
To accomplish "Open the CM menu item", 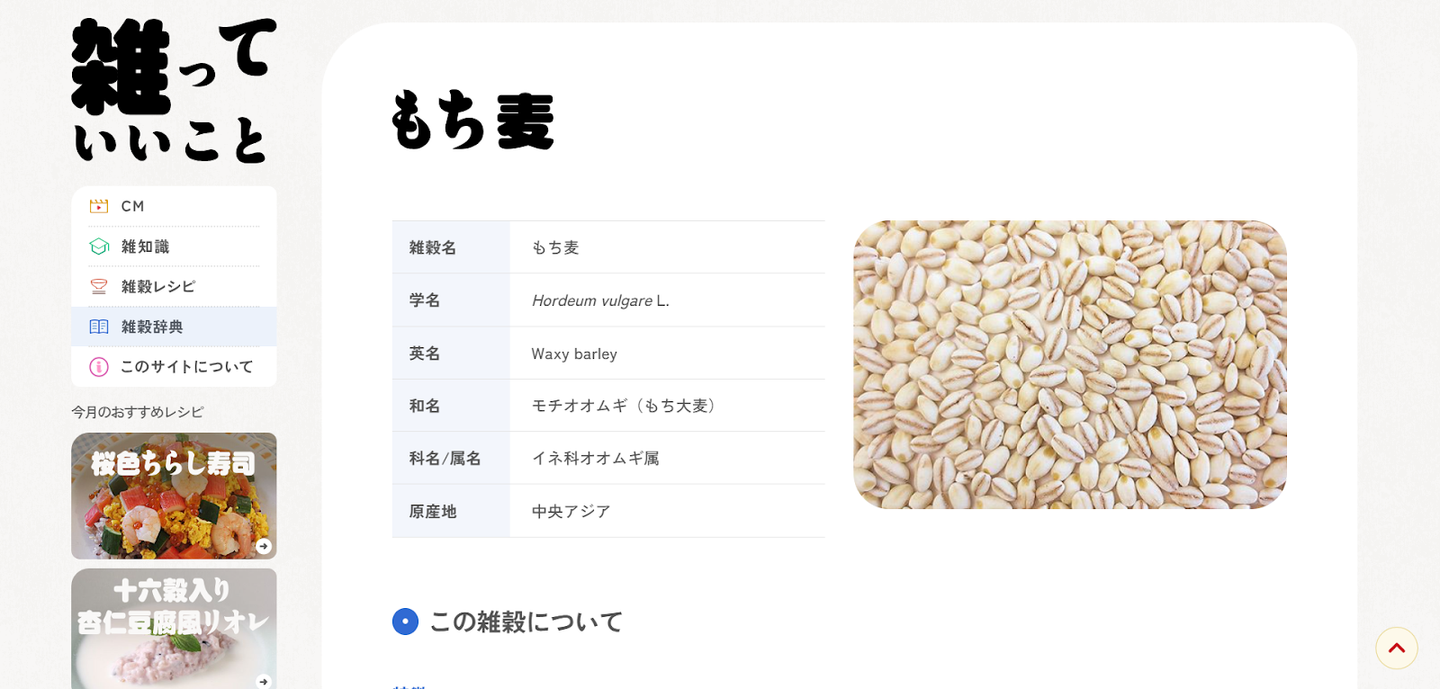I will (x=172, y=206).
